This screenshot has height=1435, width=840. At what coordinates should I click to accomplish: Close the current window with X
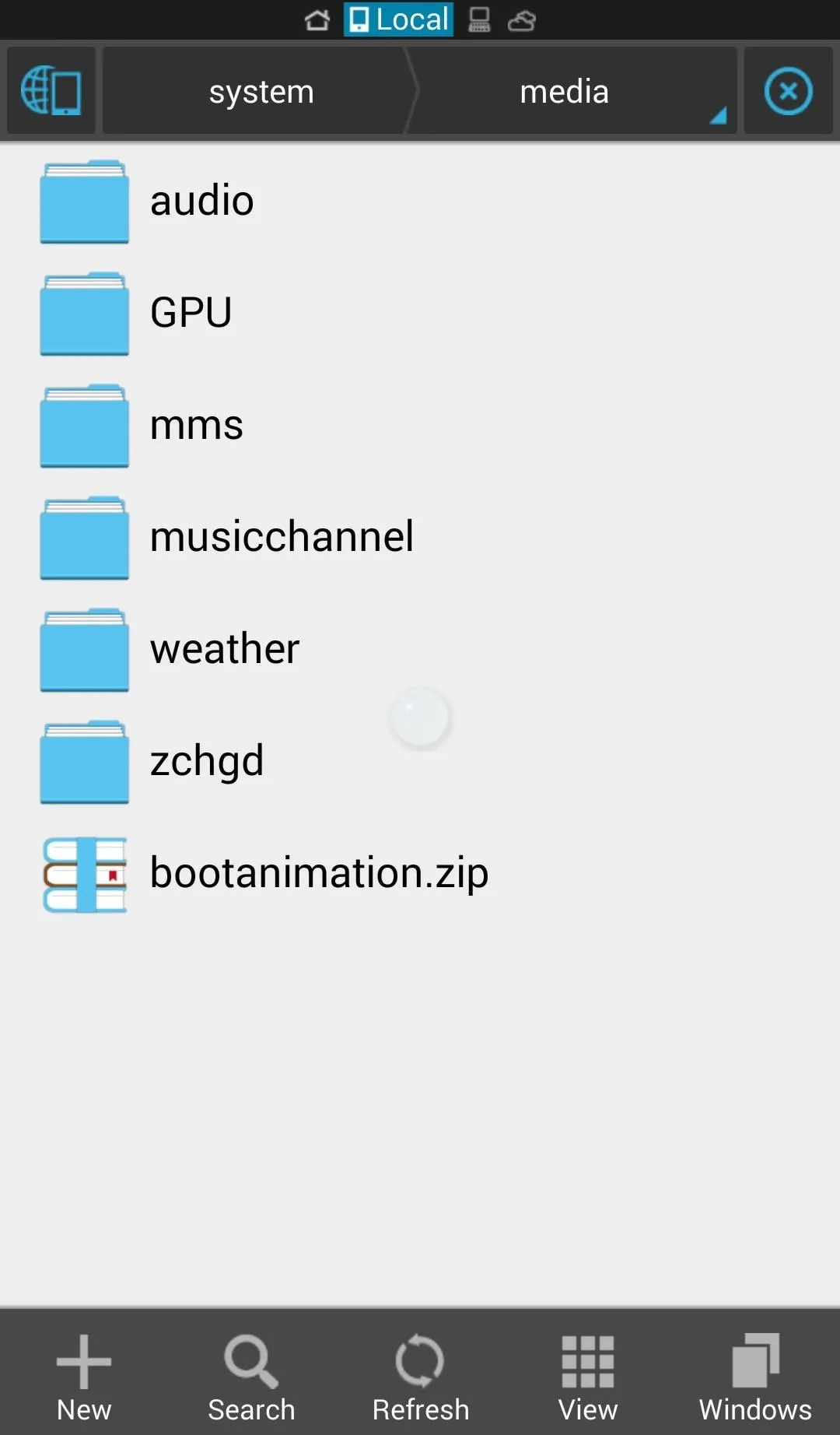788,91
